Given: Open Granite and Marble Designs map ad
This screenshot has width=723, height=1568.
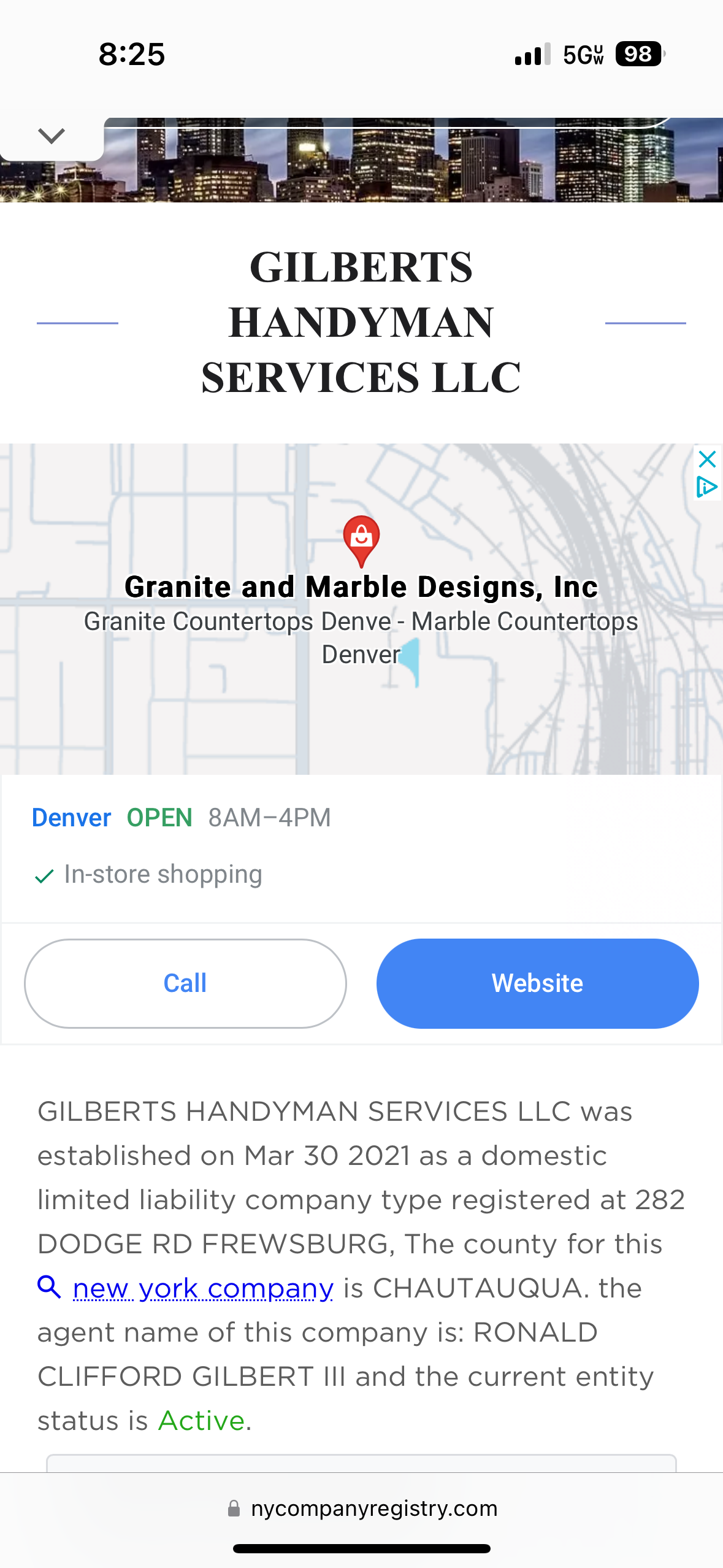Looking at the screenshot, I should (x=361, y=587).
